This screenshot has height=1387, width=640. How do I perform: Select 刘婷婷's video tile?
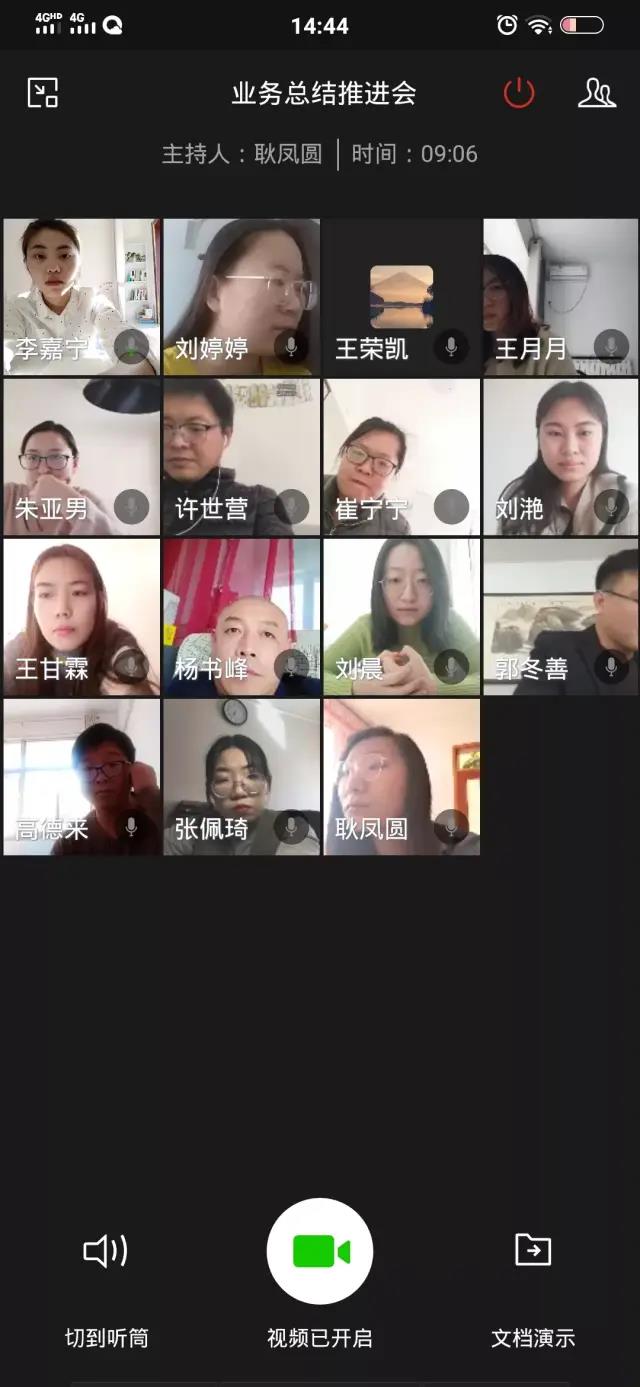(x=241, y=297)
